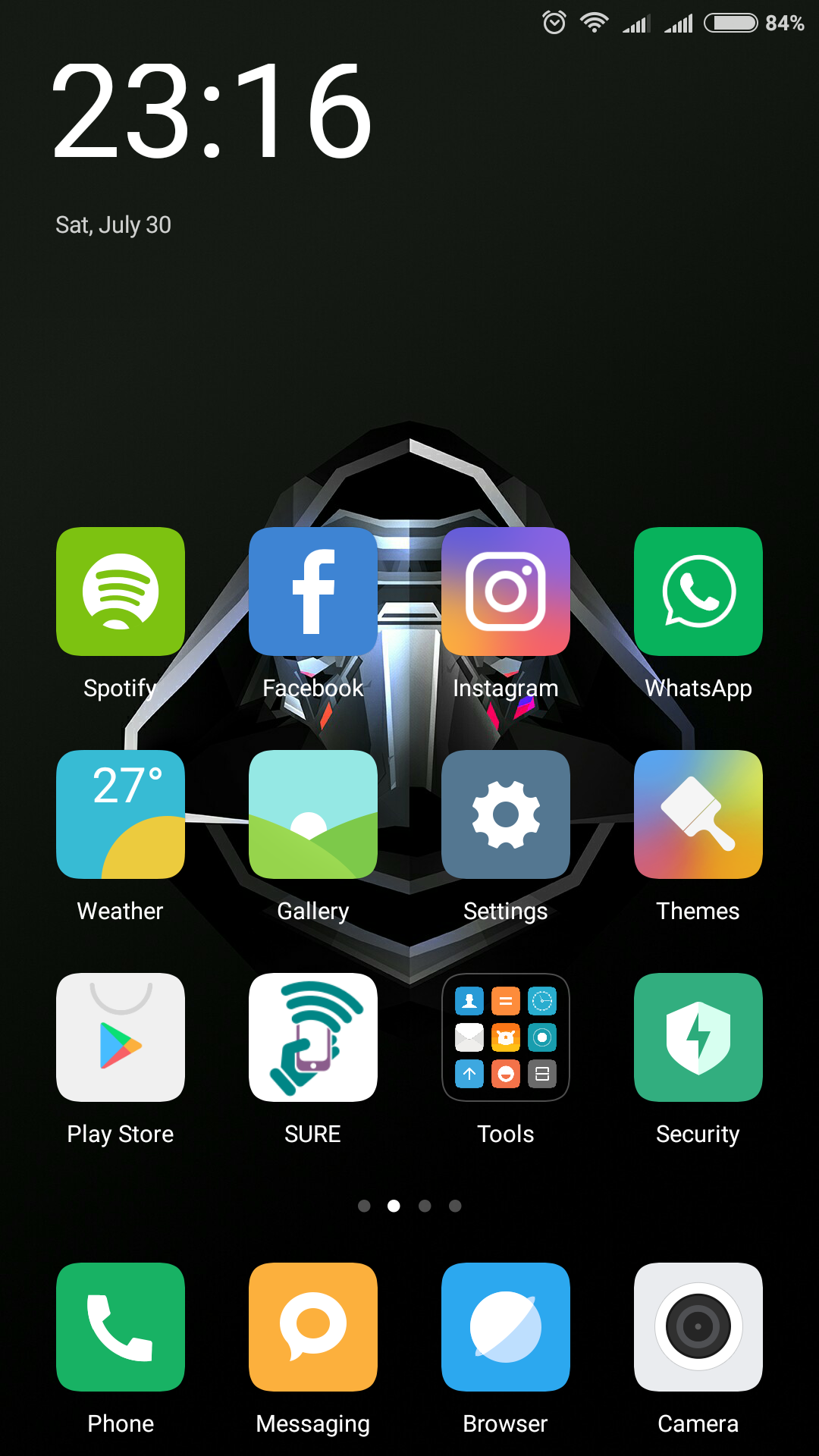Image resolution: width=819 pixels, height=1456 pixels.
Task: Open the Phone dialer
Action: coord(121,1327)
